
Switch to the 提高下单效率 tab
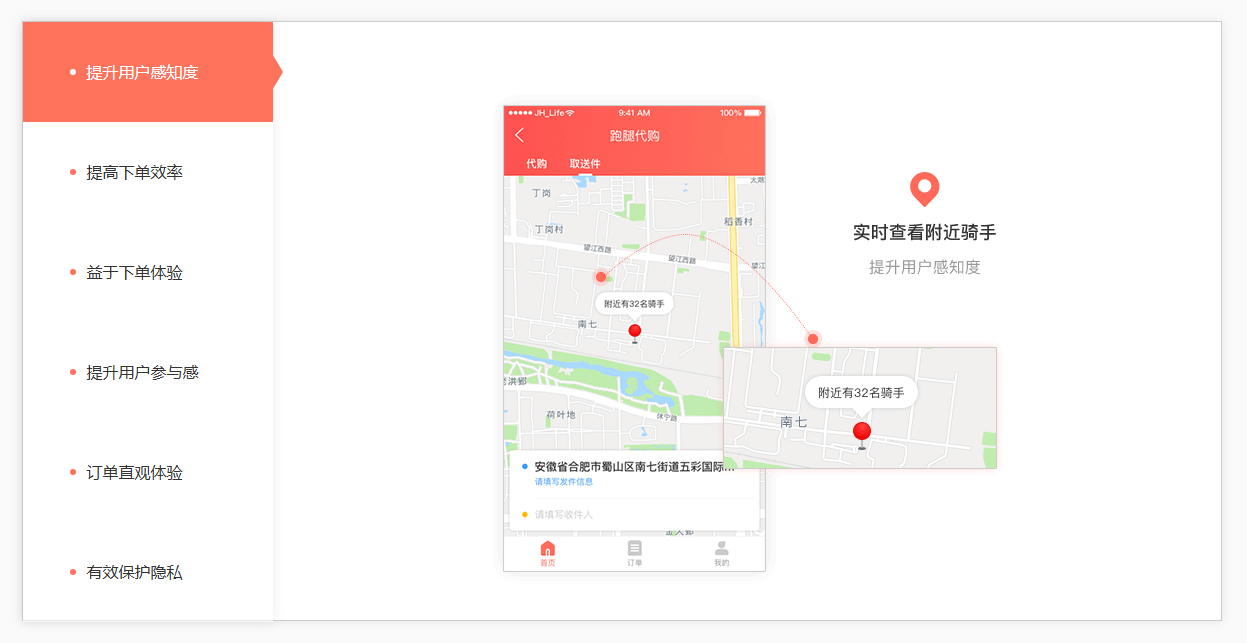click(x=134, y=172)
